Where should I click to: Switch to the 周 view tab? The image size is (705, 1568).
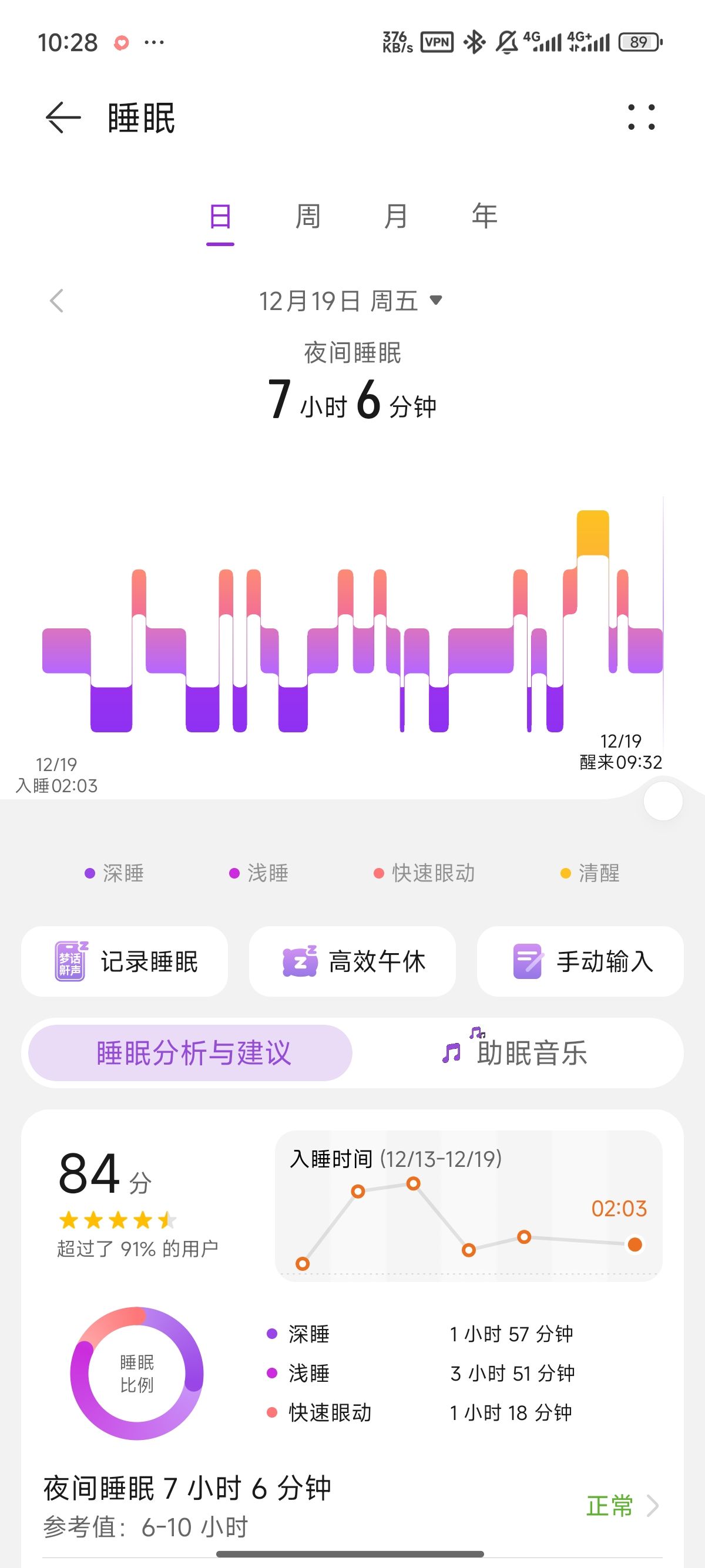point(307,217)
